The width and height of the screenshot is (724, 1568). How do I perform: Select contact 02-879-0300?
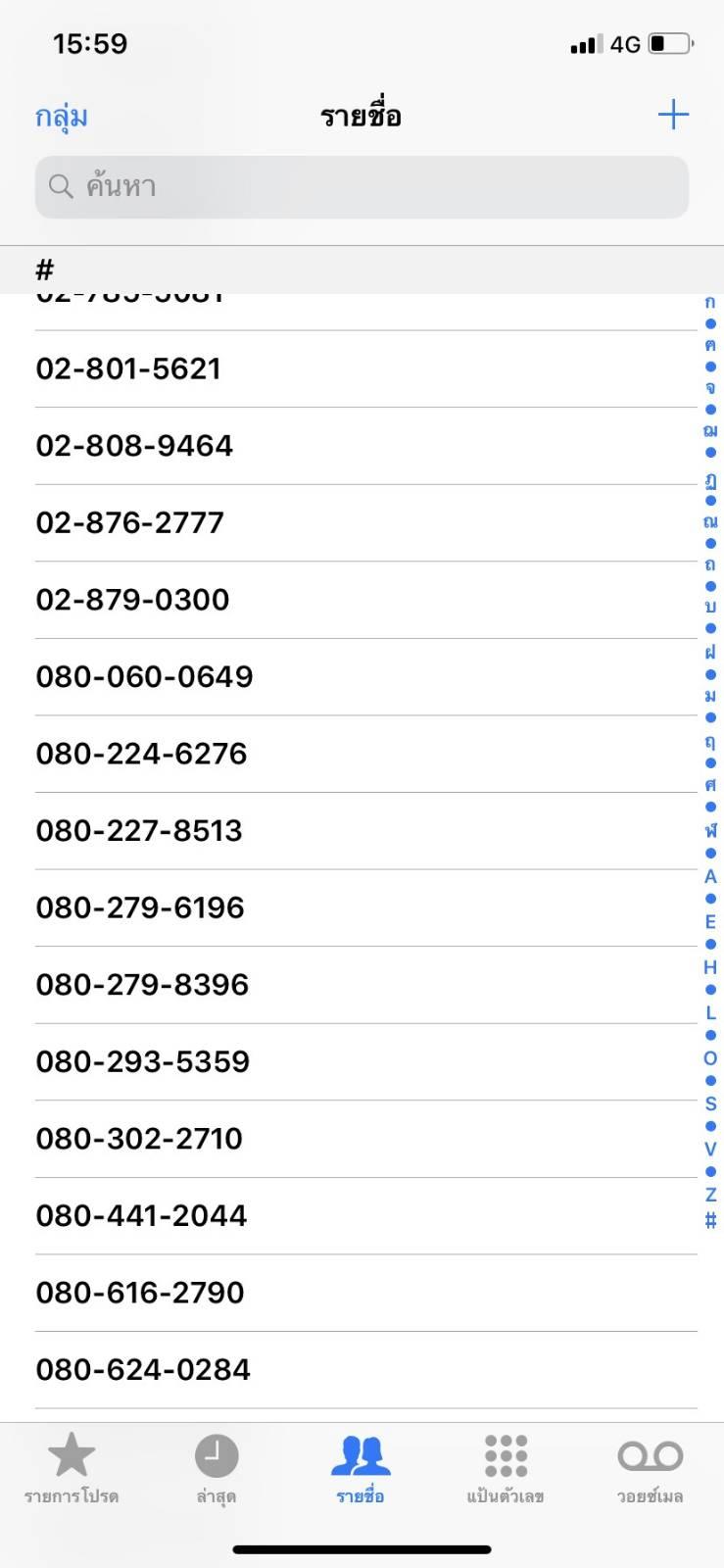pos(365,600)
